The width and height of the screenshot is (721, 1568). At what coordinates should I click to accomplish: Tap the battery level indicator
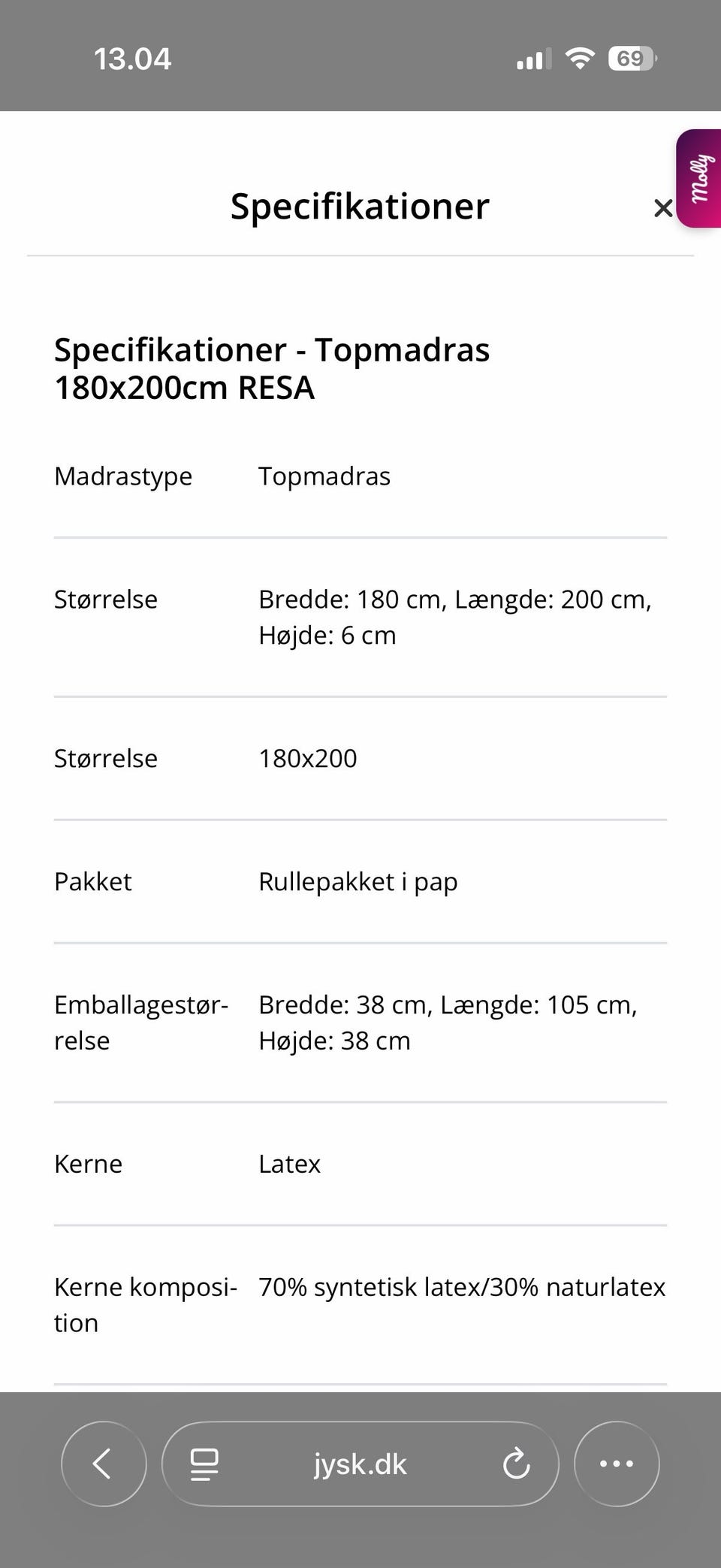coord(631,57)
